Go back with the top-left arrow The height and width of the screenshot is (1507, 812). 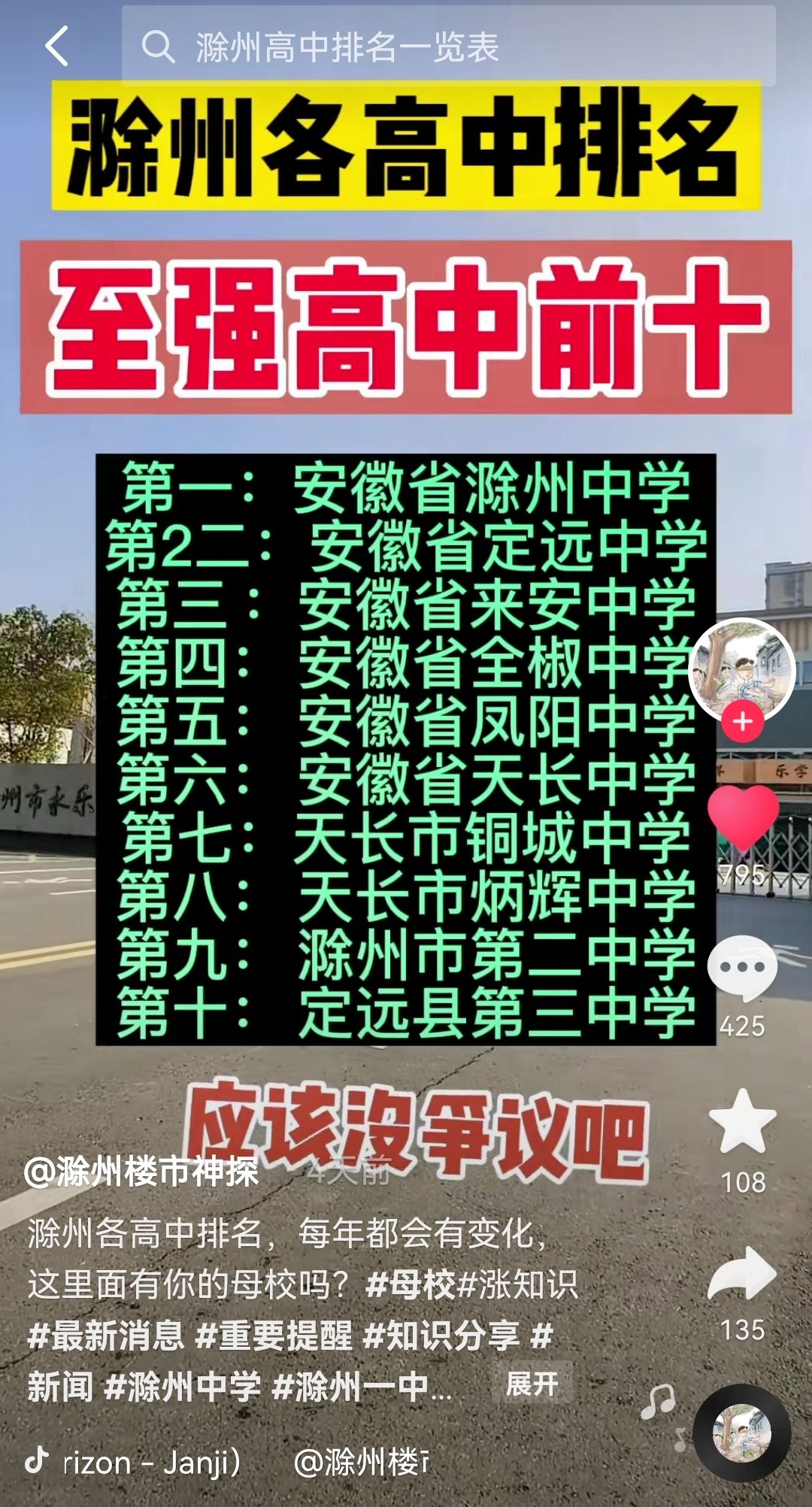click(57, 47)
